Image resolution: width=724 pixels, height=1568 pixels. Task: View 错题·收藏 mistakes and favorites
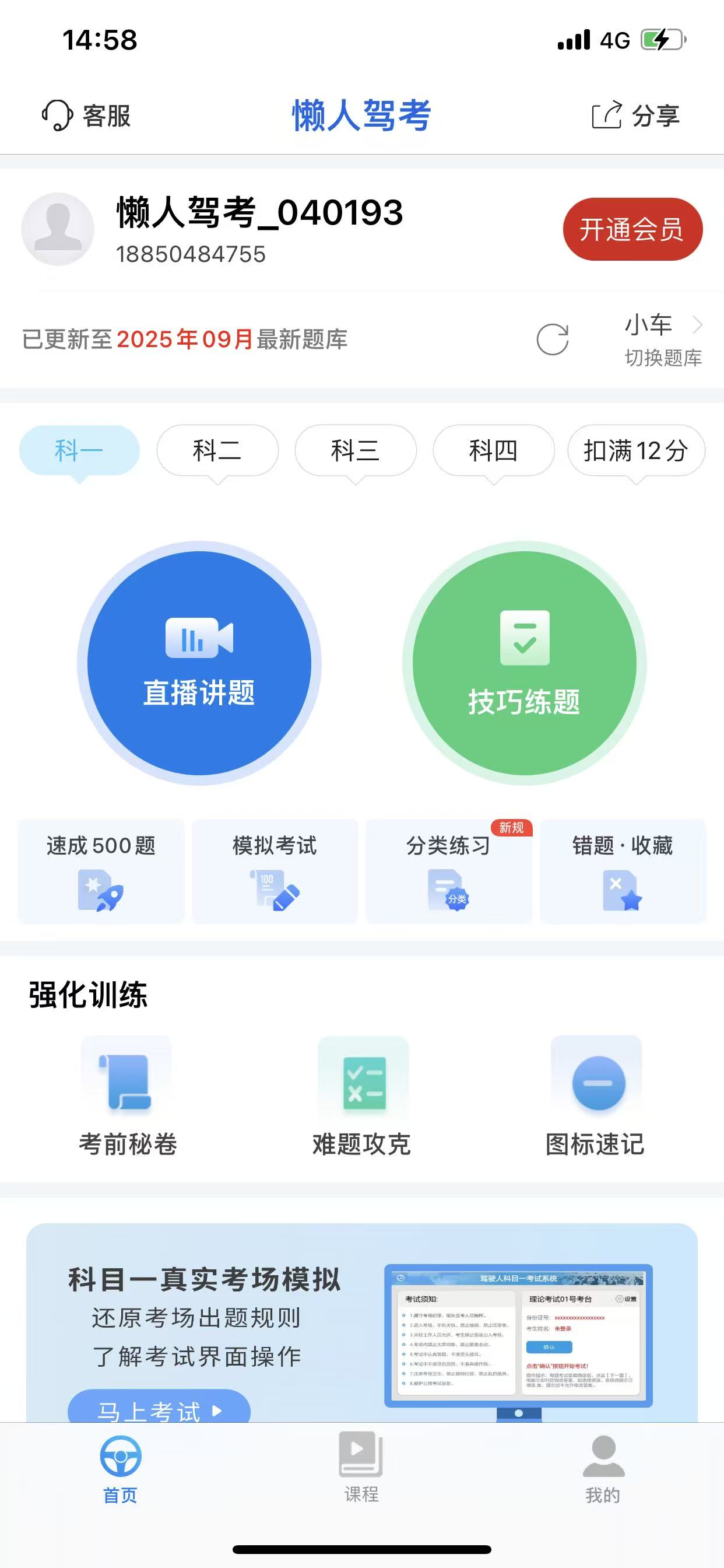click(x=623, y=871)
